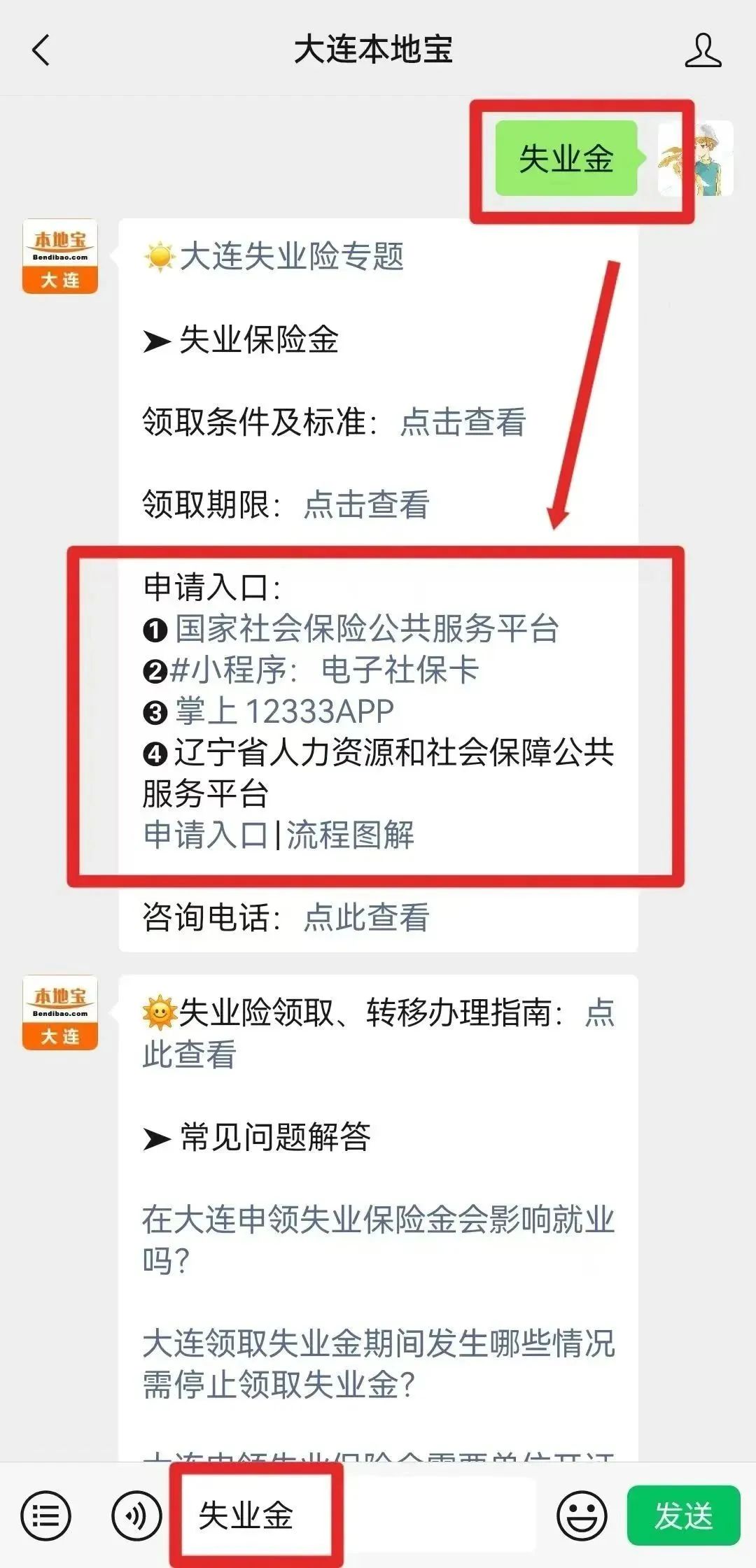Image resolution: width=756 pixels, height=1568 pixels.
Task: Go back from the 大连本地宝 chat
Action: point(42,50)
